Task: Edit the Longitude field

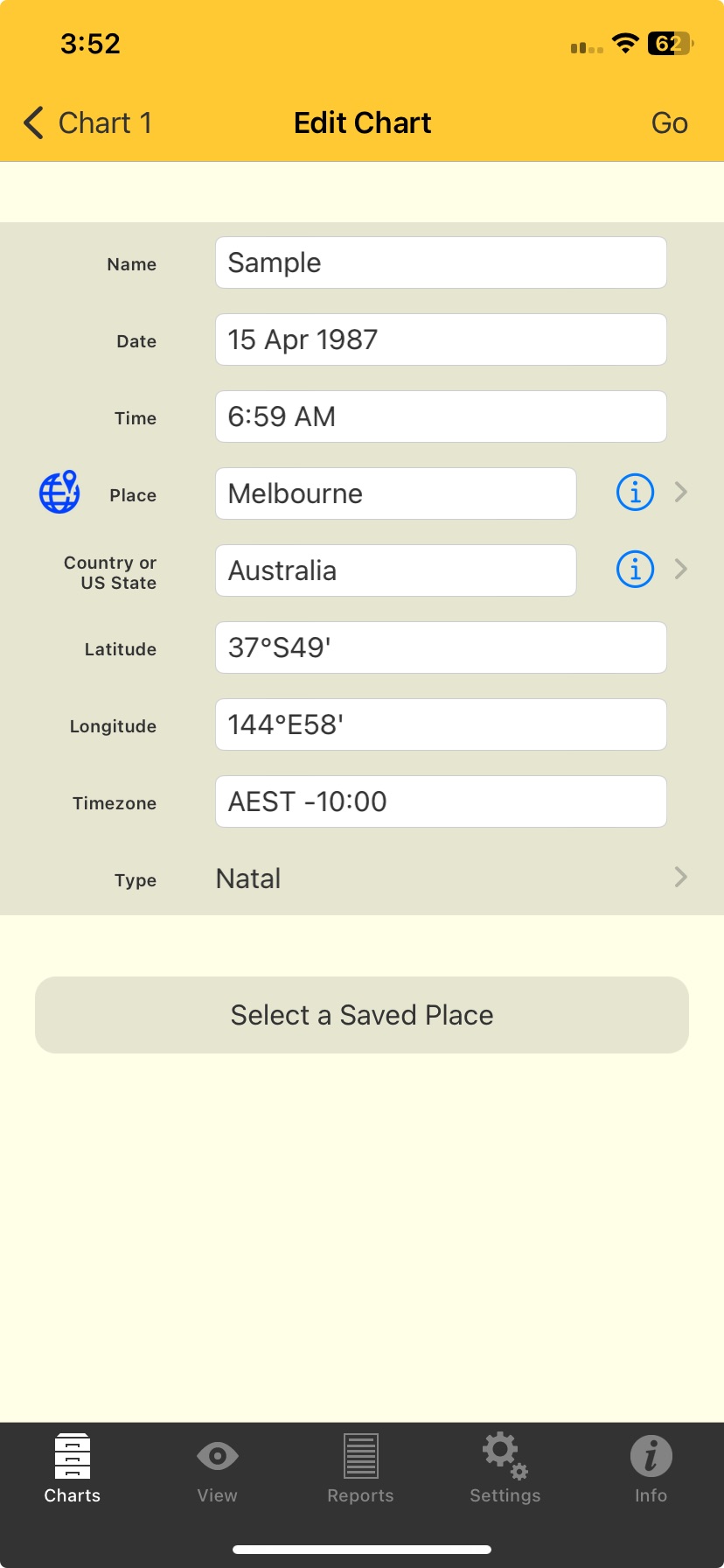Action: 441,724
